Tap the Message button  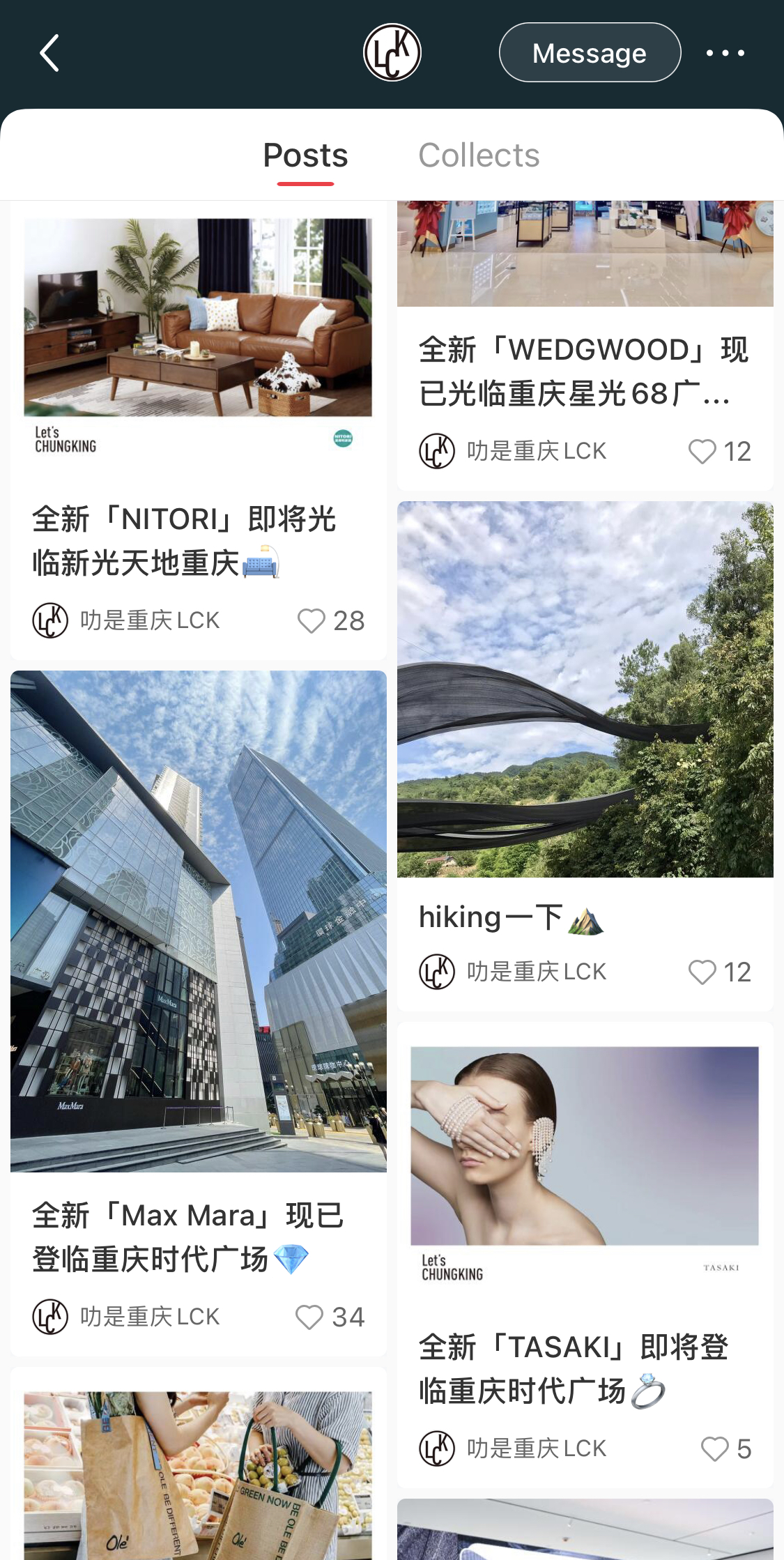pyautogui.click(x=590, y=53)
